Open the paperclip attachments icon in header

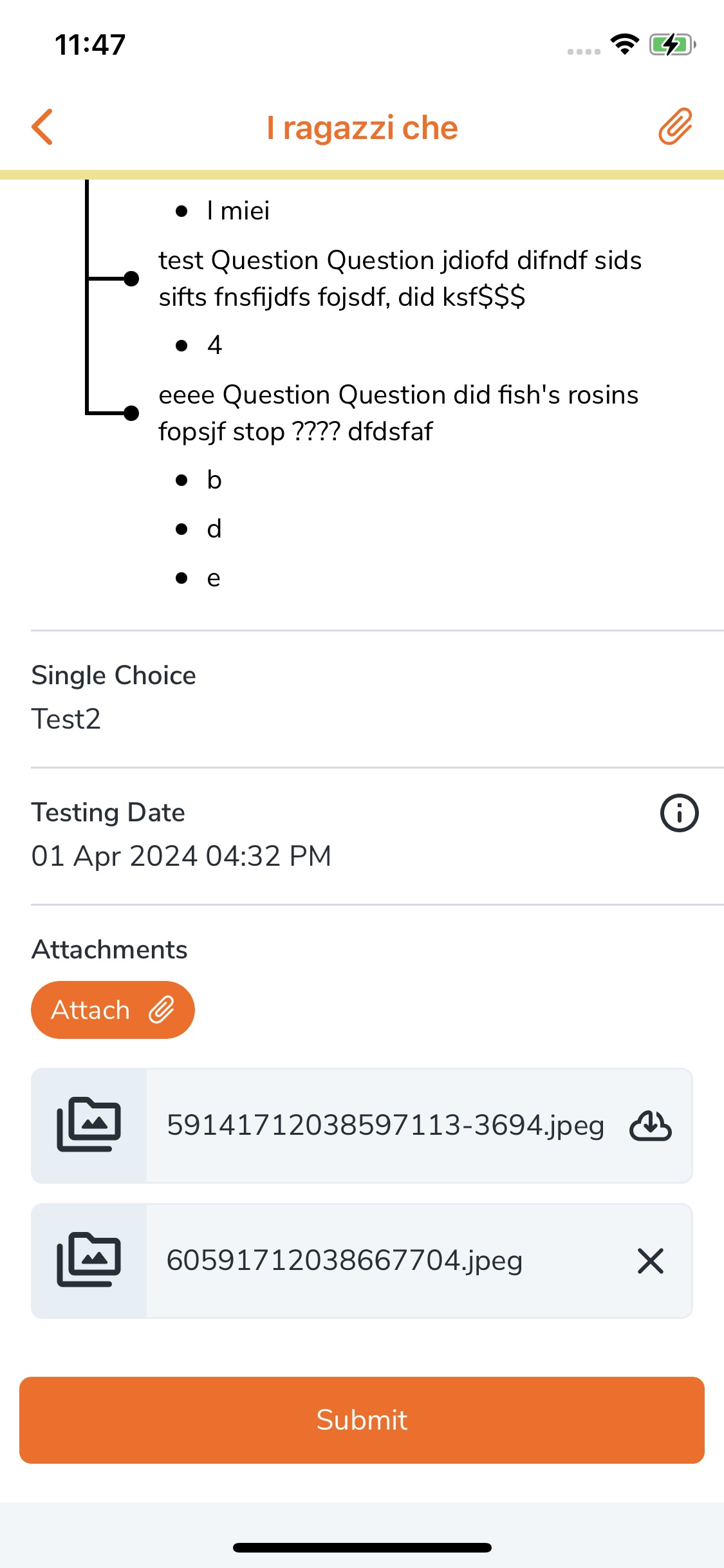674,126
